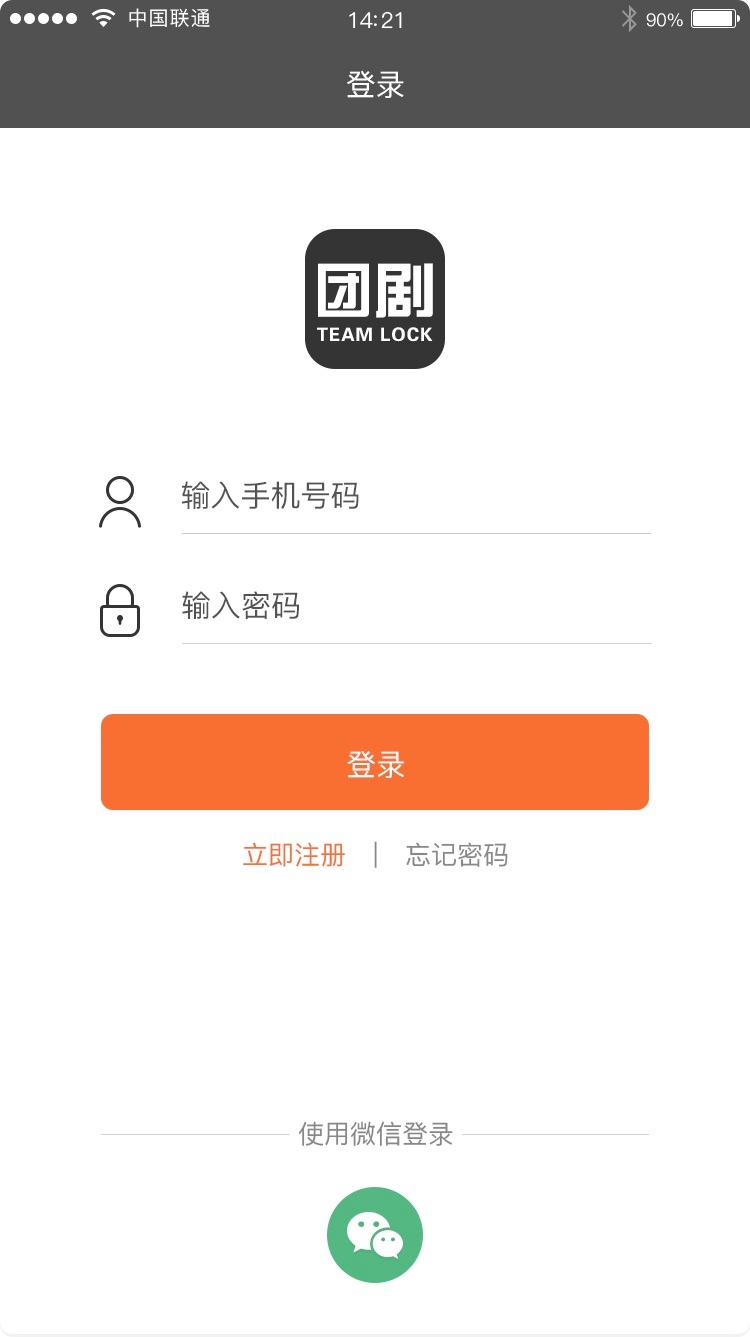The height and width of the screenshot is (1337, 750).
Task: Open the 忘记密码 forgot password link
Action: click(x=457, y=855)
